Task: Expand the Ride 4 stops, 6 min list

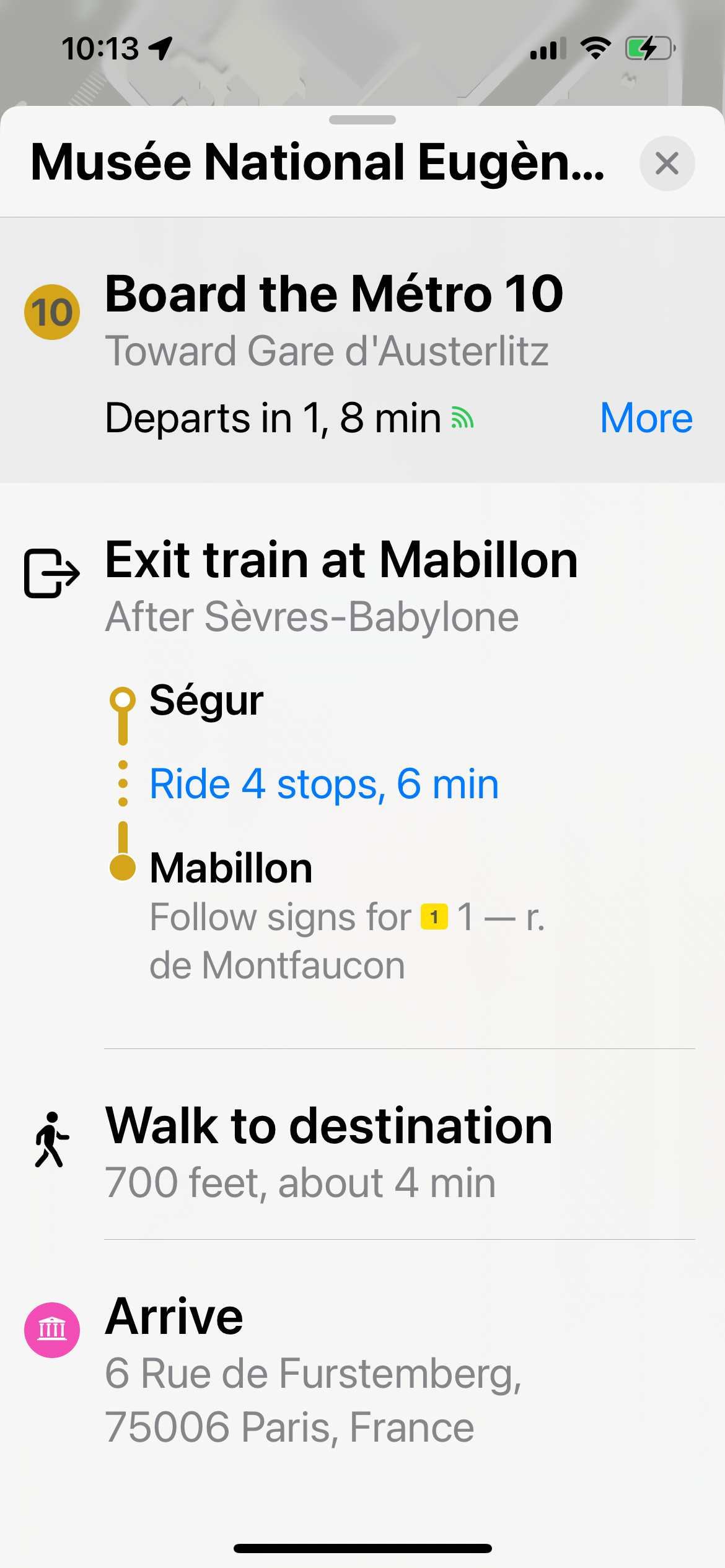Action: (x=324, y=784)
